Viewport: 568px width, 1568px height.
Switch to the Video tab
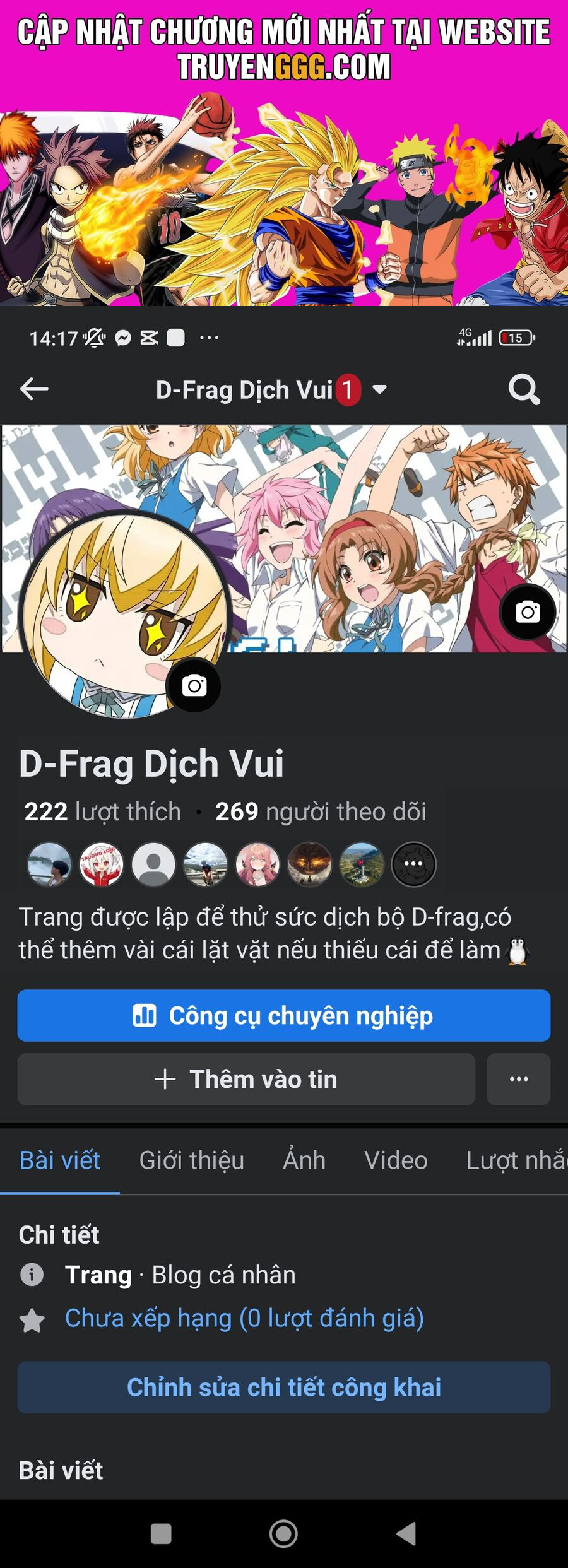point(396,1160)
